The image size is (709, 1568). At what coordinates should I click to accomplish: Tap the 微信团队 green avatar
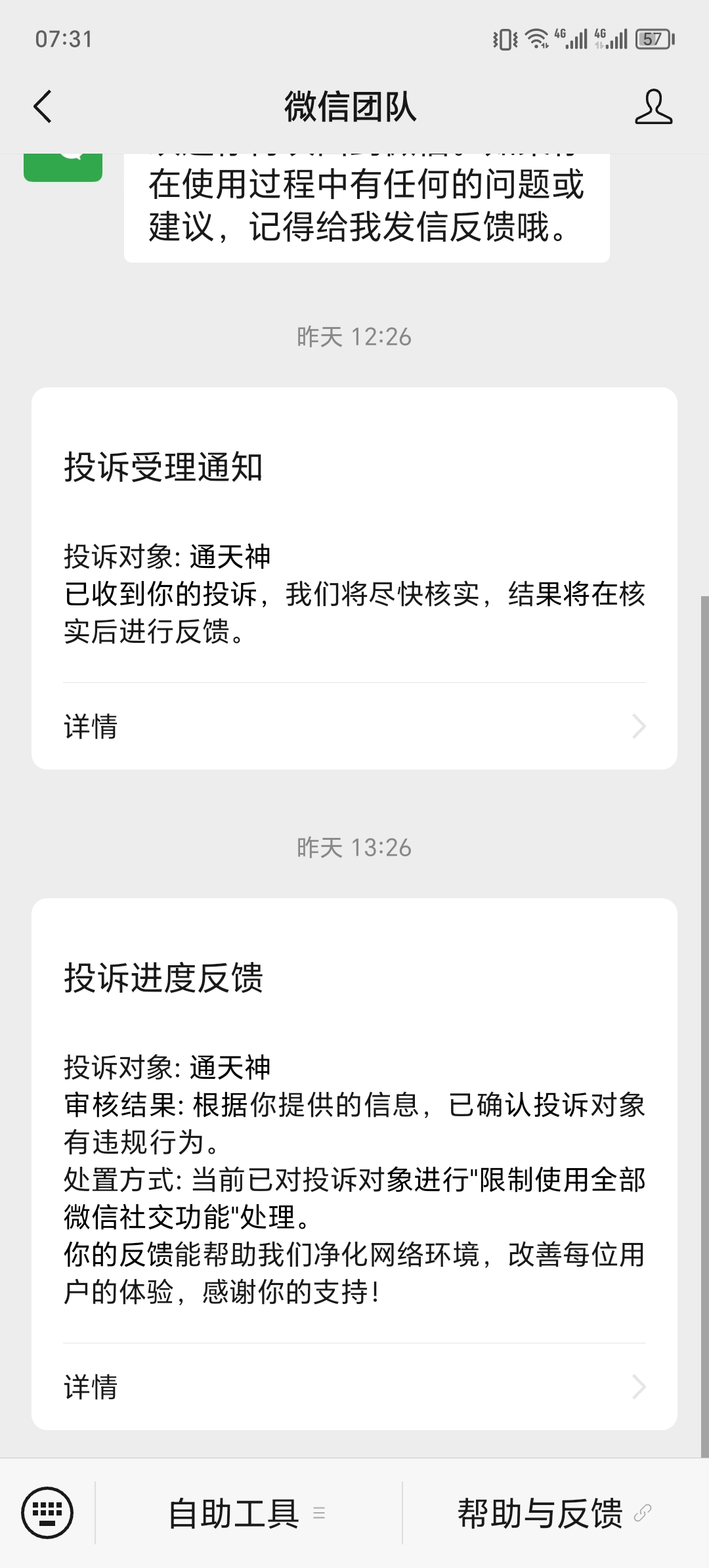coord(63,166)
